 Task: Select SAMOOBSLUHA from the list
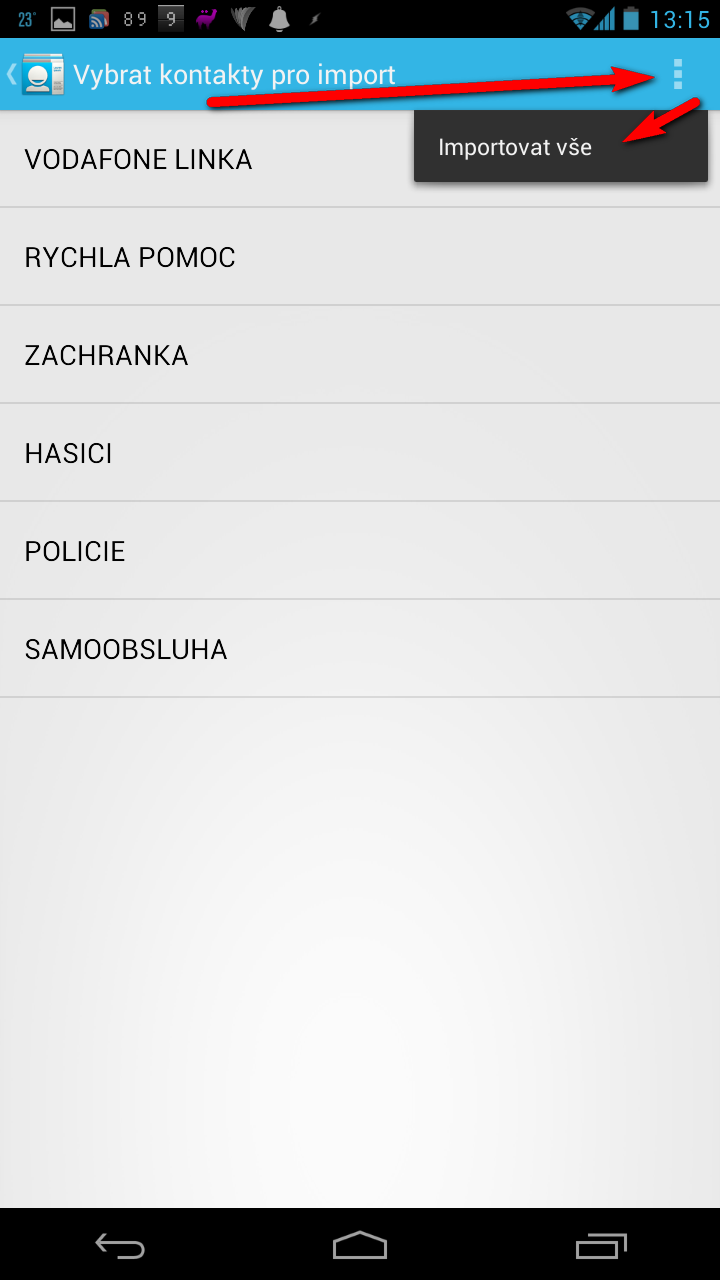(360, 649)
